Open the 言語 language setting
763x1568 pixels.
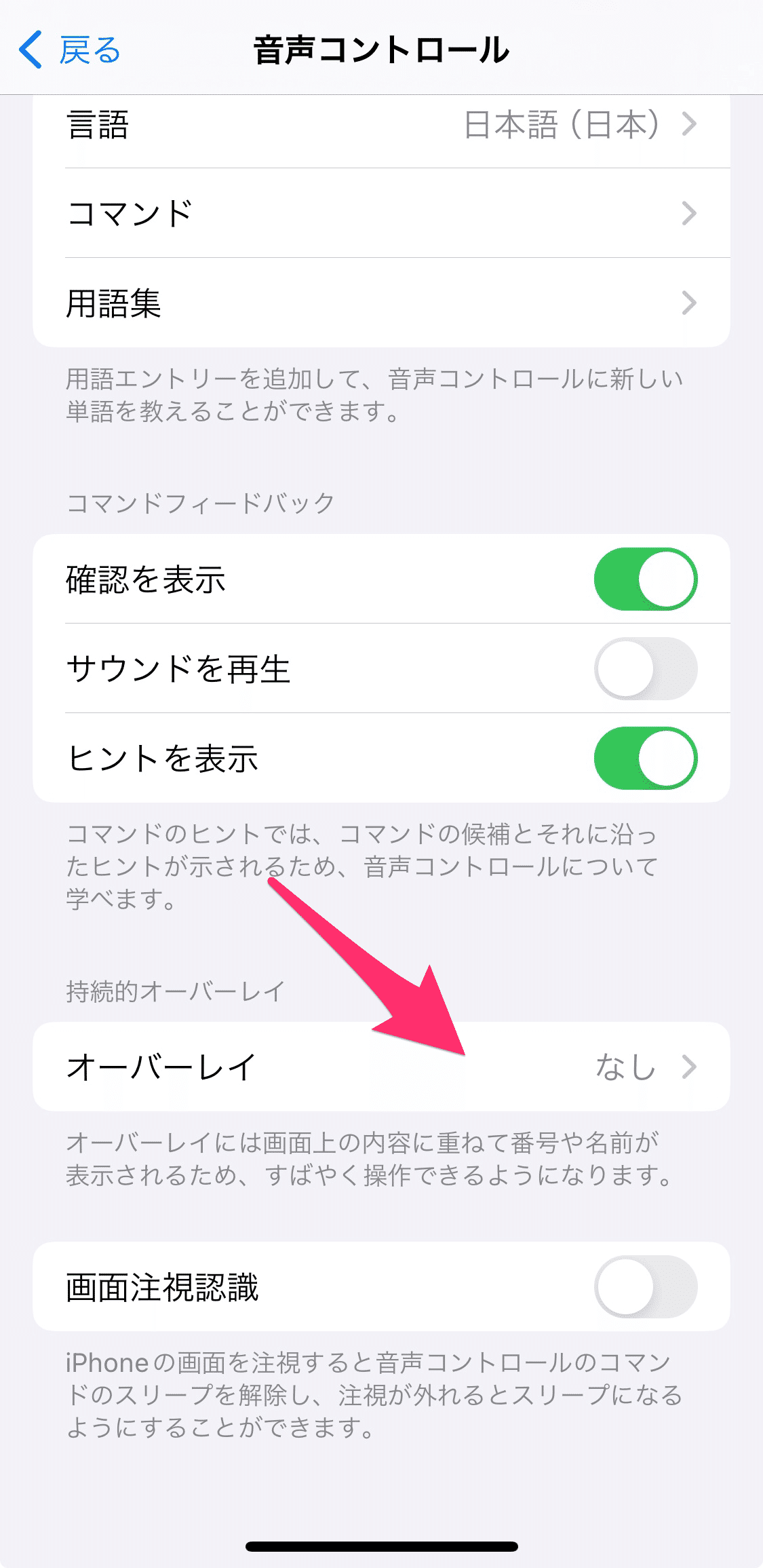pyautogui.click(x=381, y=125)
